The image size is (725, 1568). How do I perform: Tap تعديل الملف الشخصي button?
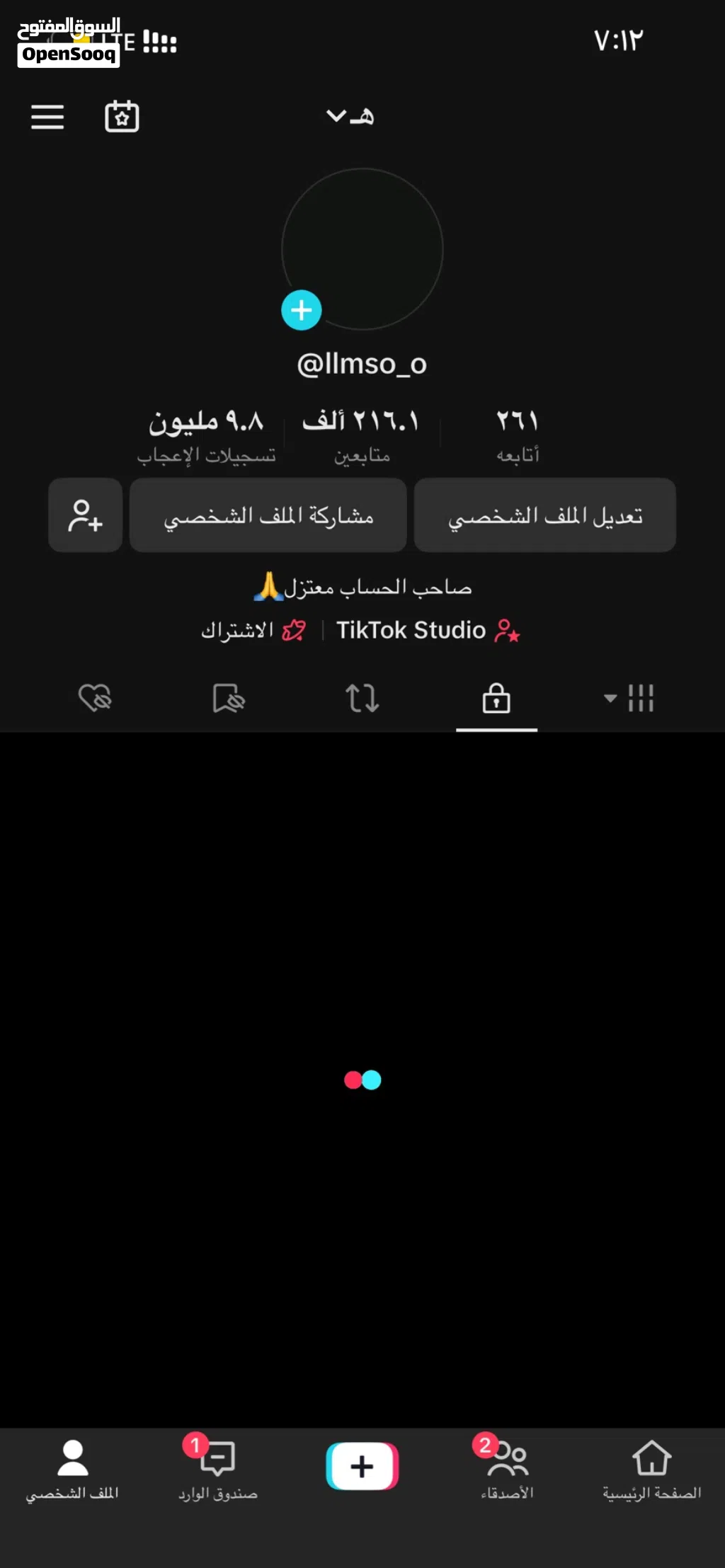coord(545,515)
